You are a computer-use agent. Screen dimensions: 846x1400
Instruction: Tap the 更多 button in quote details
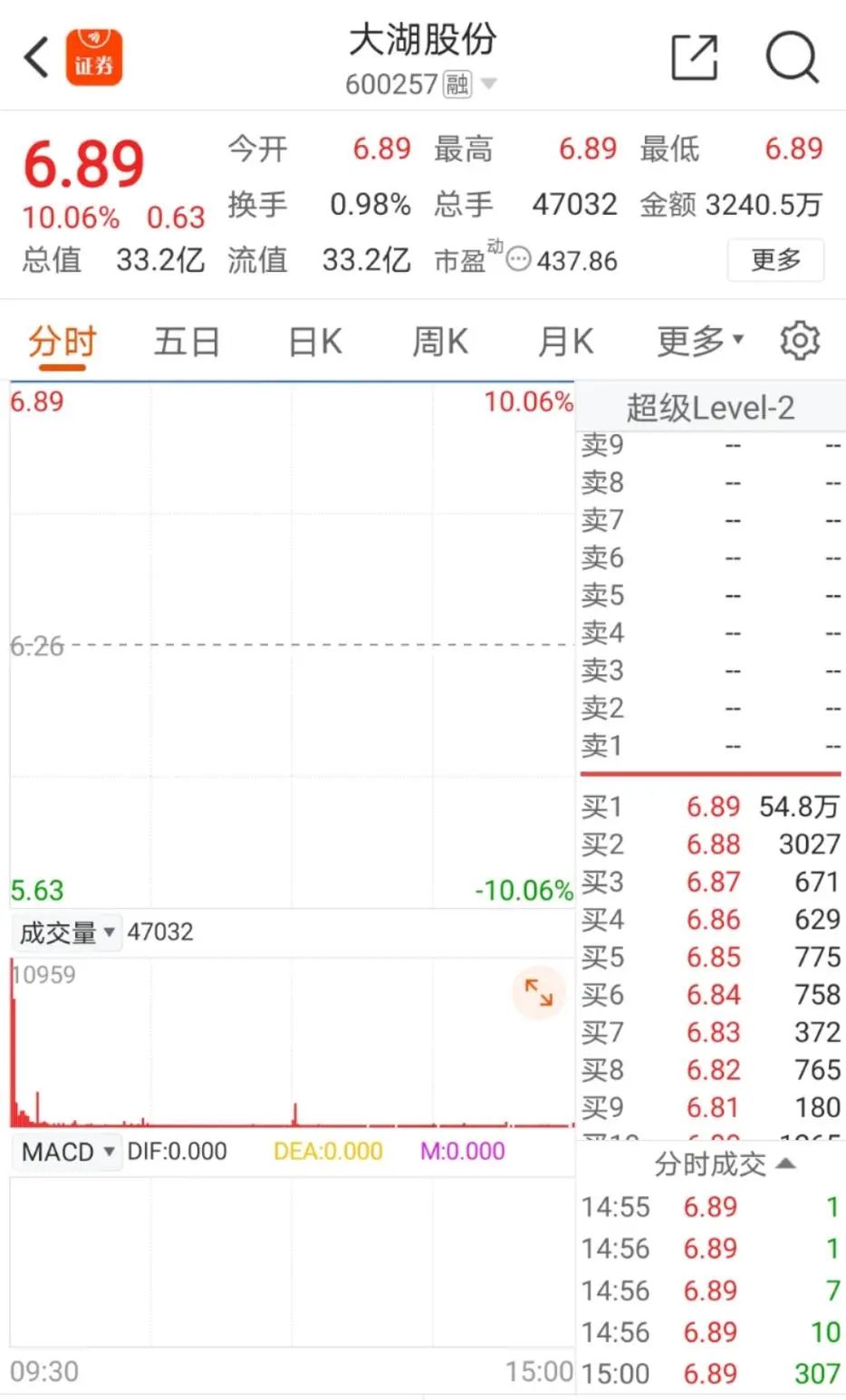point(776,260)
